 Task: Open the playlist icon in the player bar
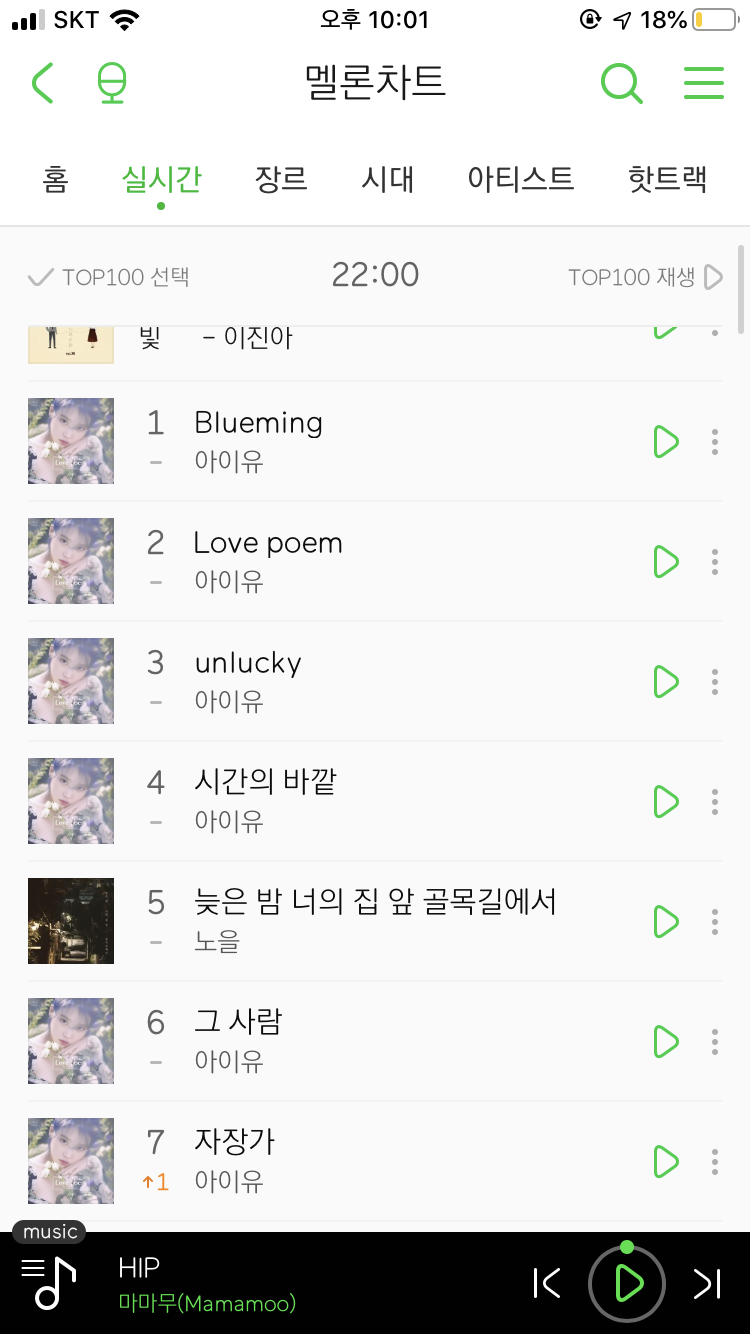tap(49, 1282)
